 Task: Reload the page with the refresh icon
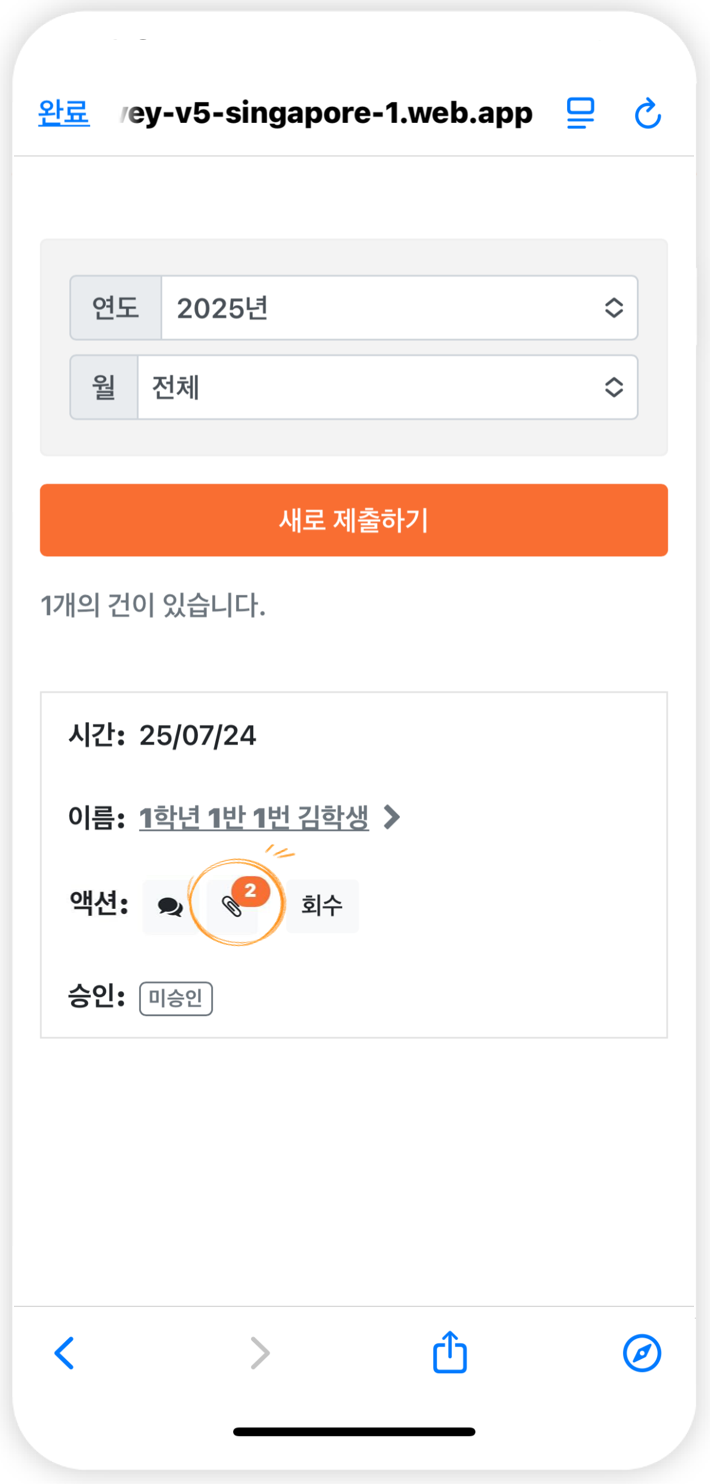point(648,113)
